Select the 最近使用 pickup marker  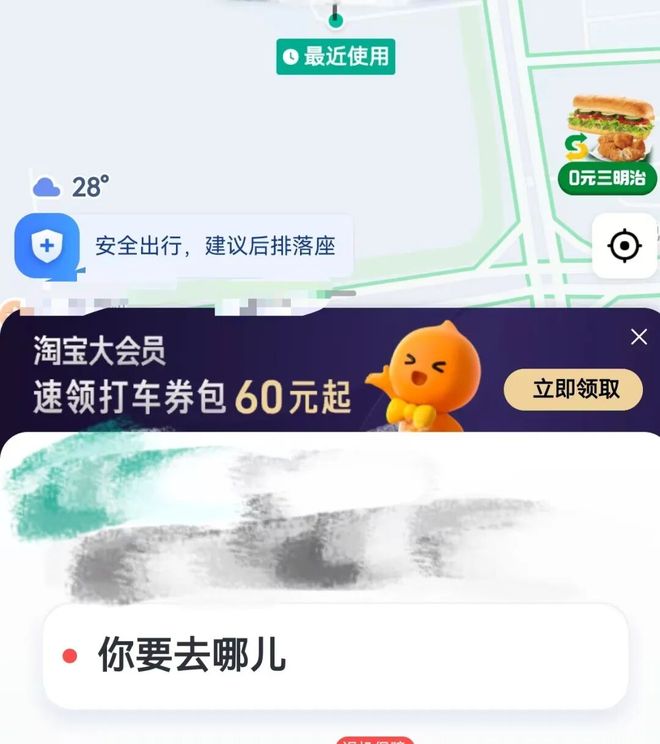tap(335, 56)
